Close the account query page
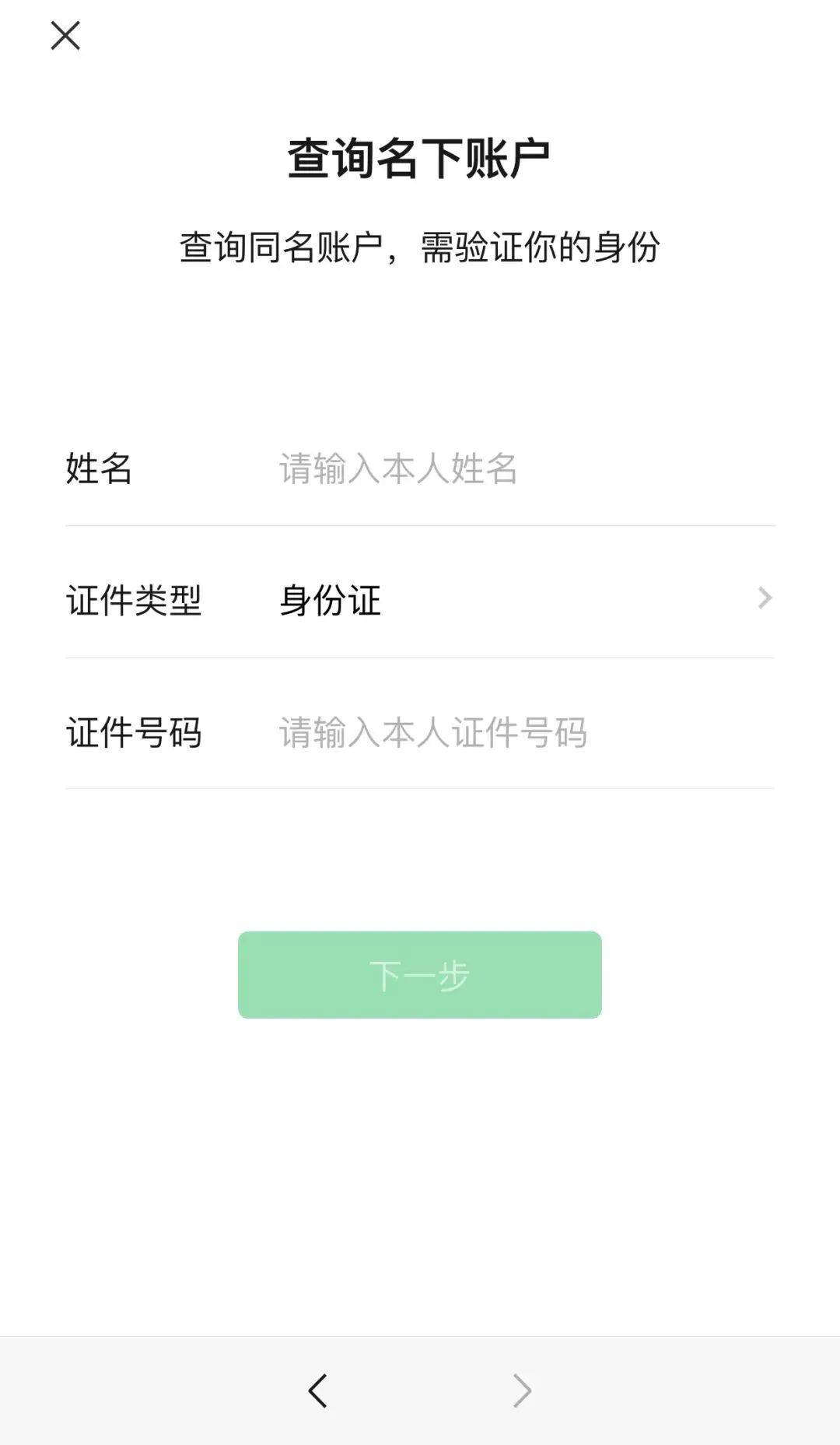840x1445 pixels. 65,36
